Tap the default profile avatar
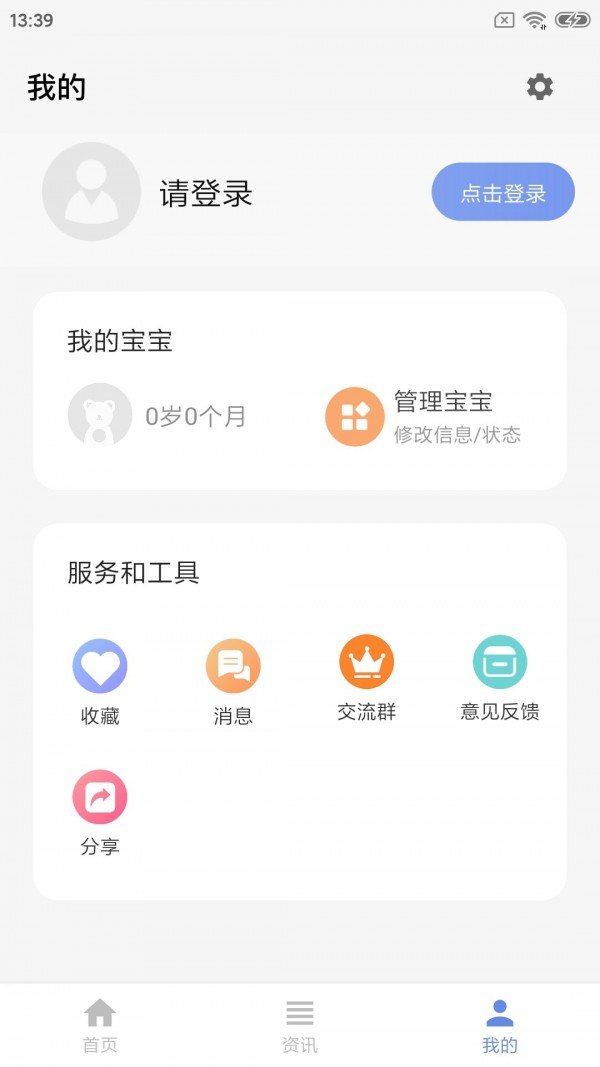 point(91,192)
